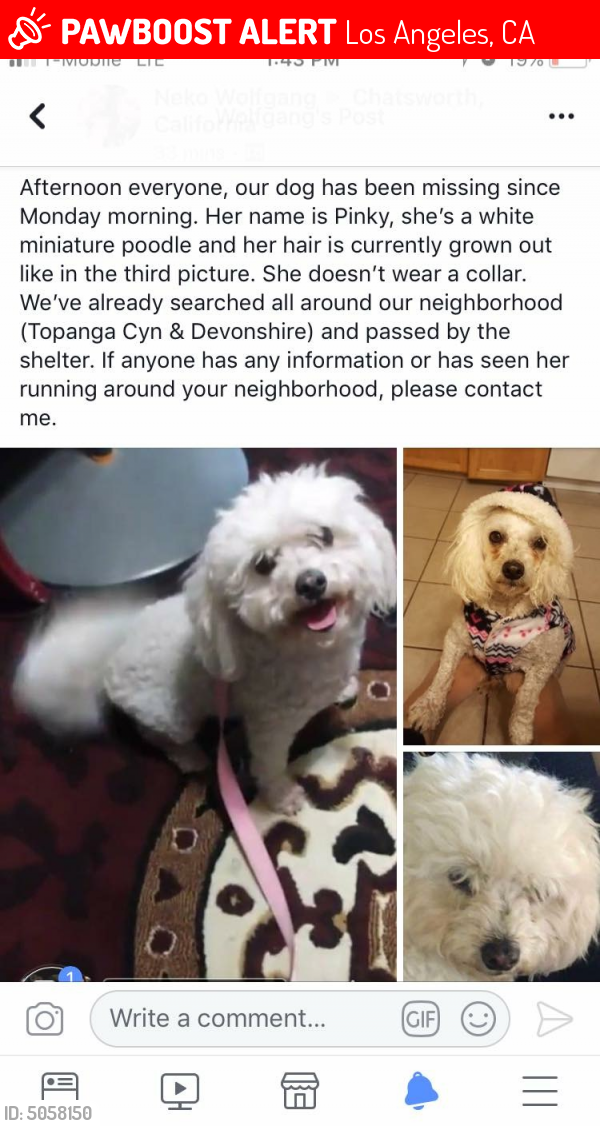
Task: Open the emoji picker in the comment box
Action: (478, 1020)
